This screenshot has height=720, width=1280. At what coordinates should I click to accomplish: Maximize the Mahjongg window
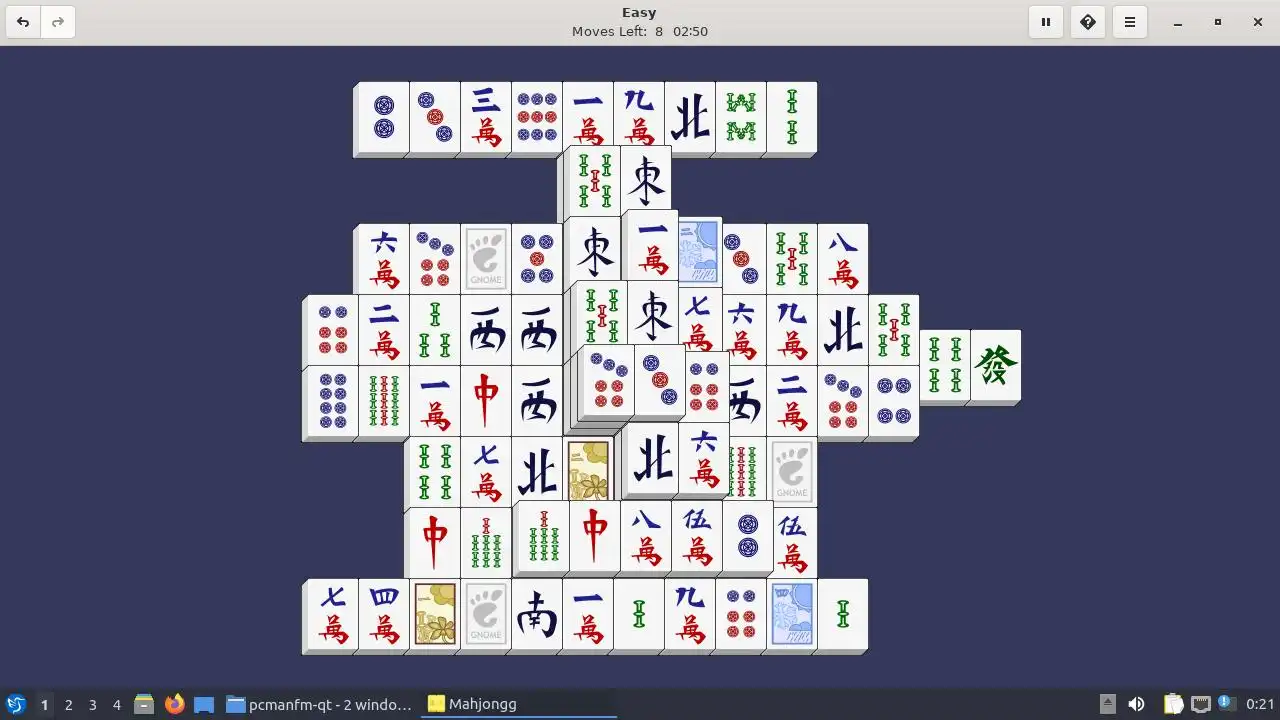point(1218,22)
